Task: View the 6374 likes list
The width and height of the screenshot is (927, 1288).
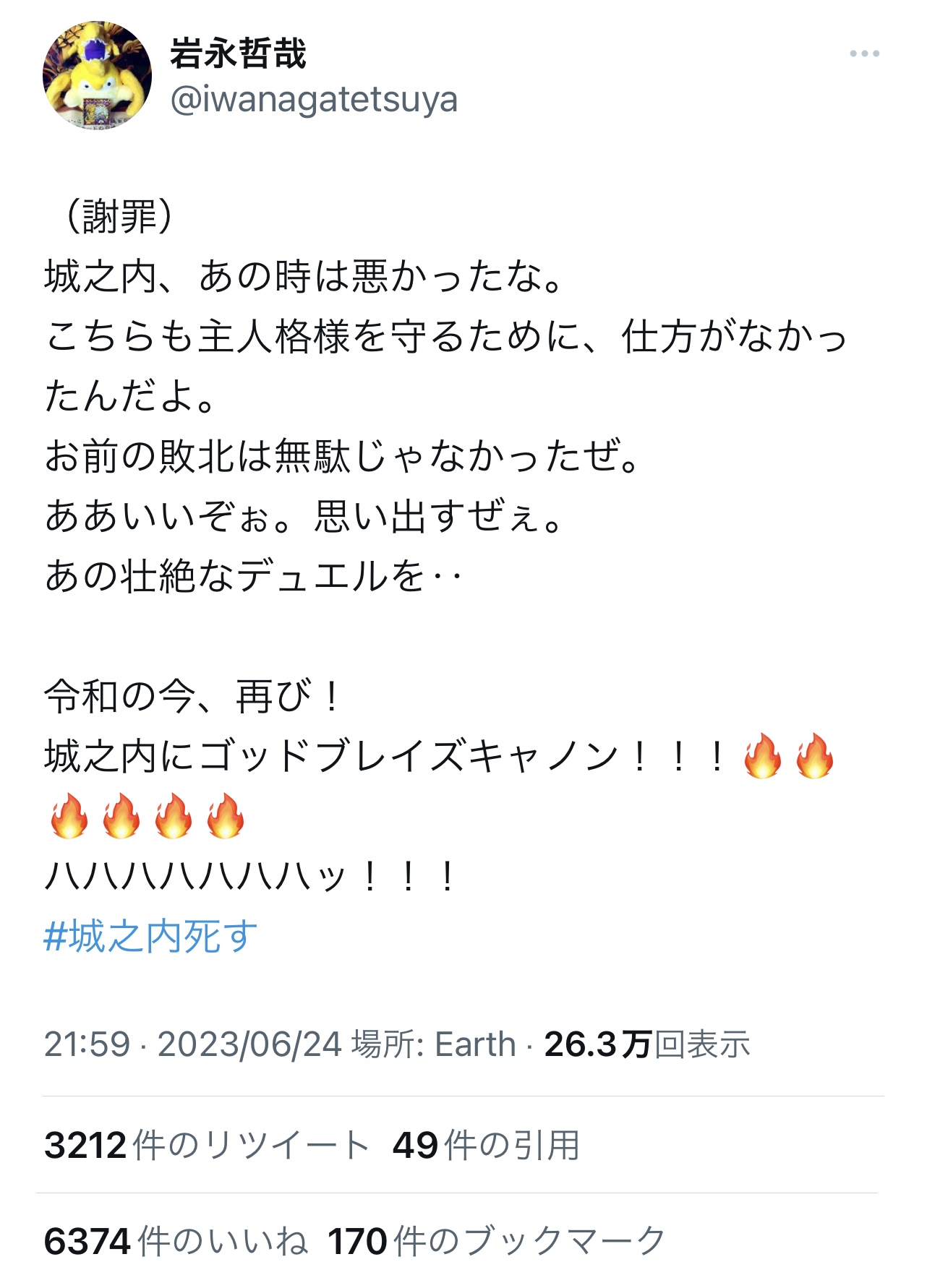Action: click(176, 1241)
